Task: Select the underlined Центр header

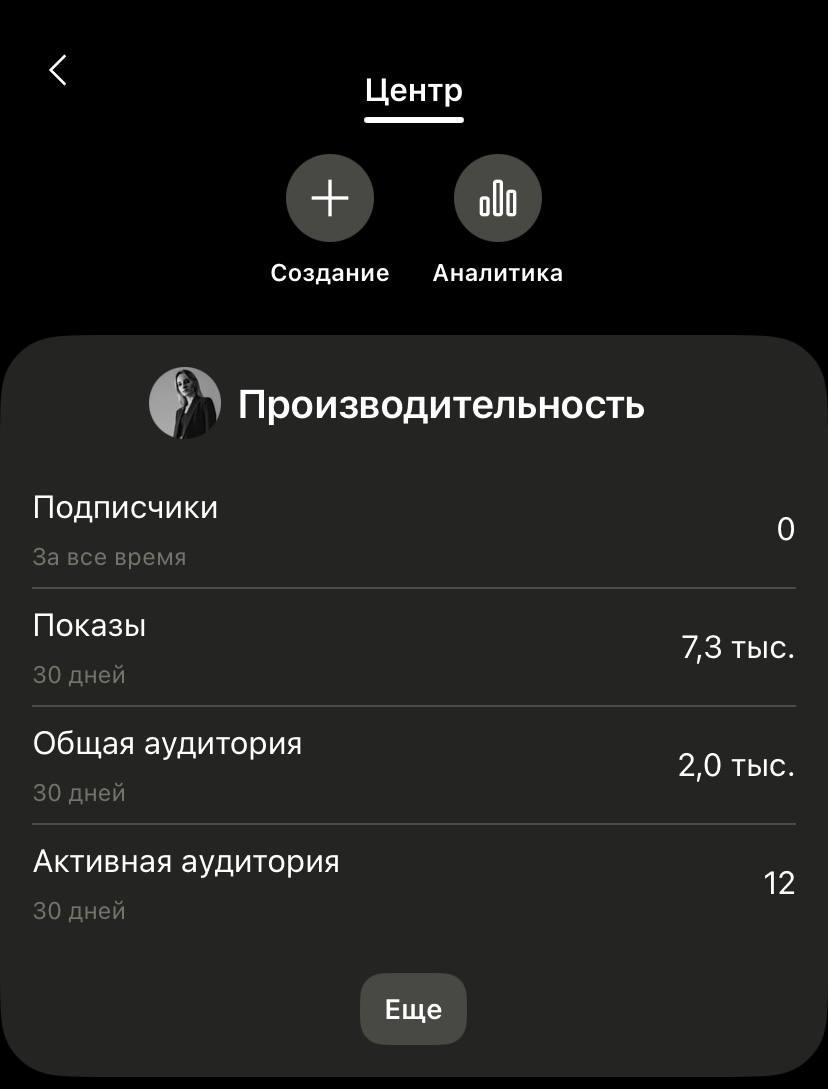Action: coord(413,90)
